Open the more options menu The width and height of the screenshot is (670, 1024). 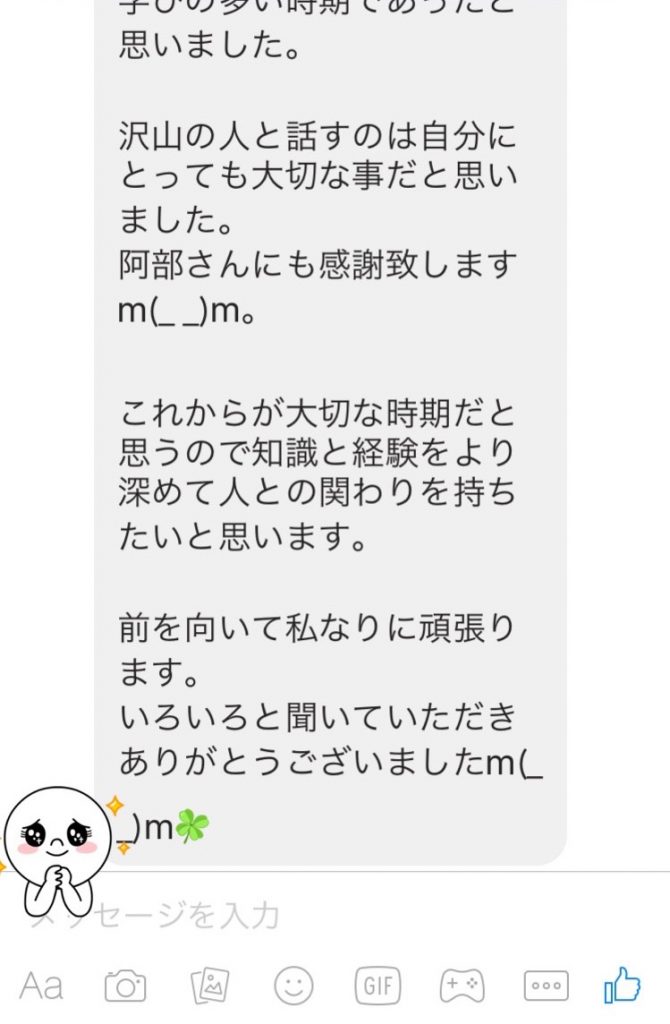(x=545, y=987)
